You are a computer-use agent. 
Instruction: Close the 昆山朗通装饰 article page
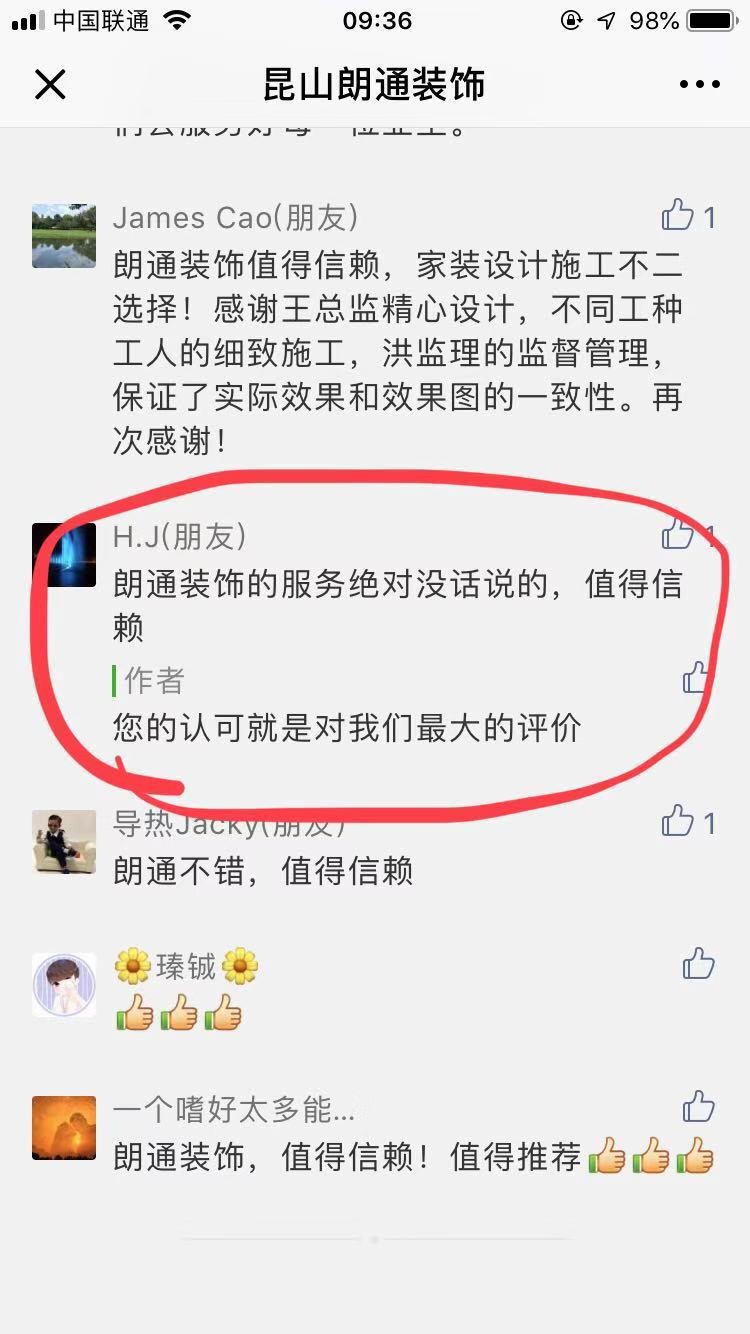(50, 85)
